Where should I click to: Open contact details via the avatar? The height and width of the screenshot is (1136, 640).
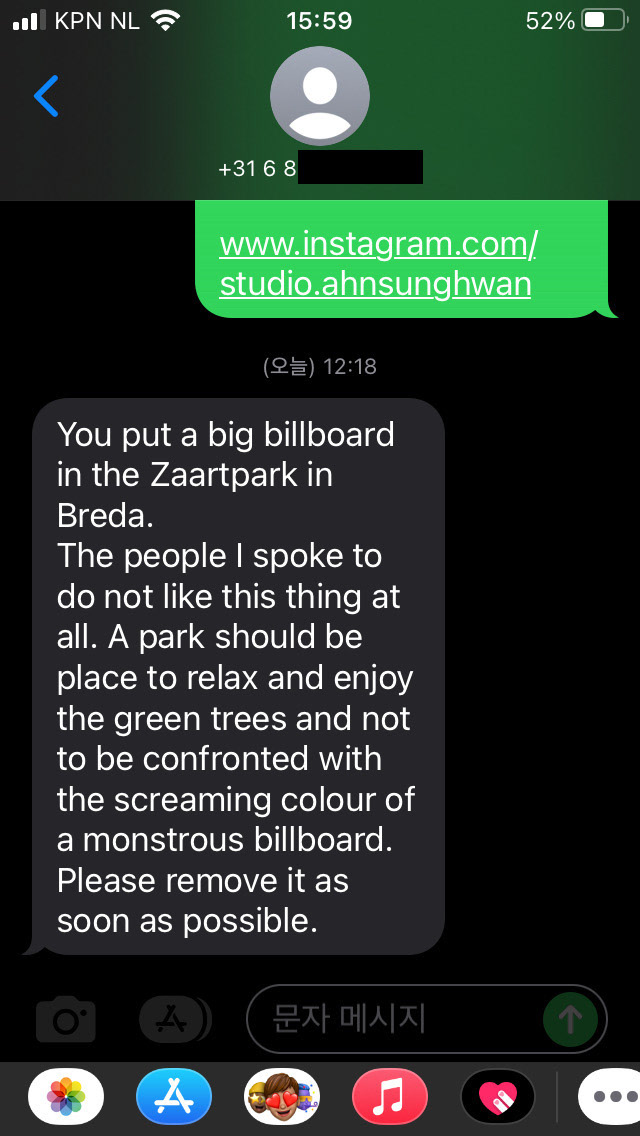pos(320,96)
